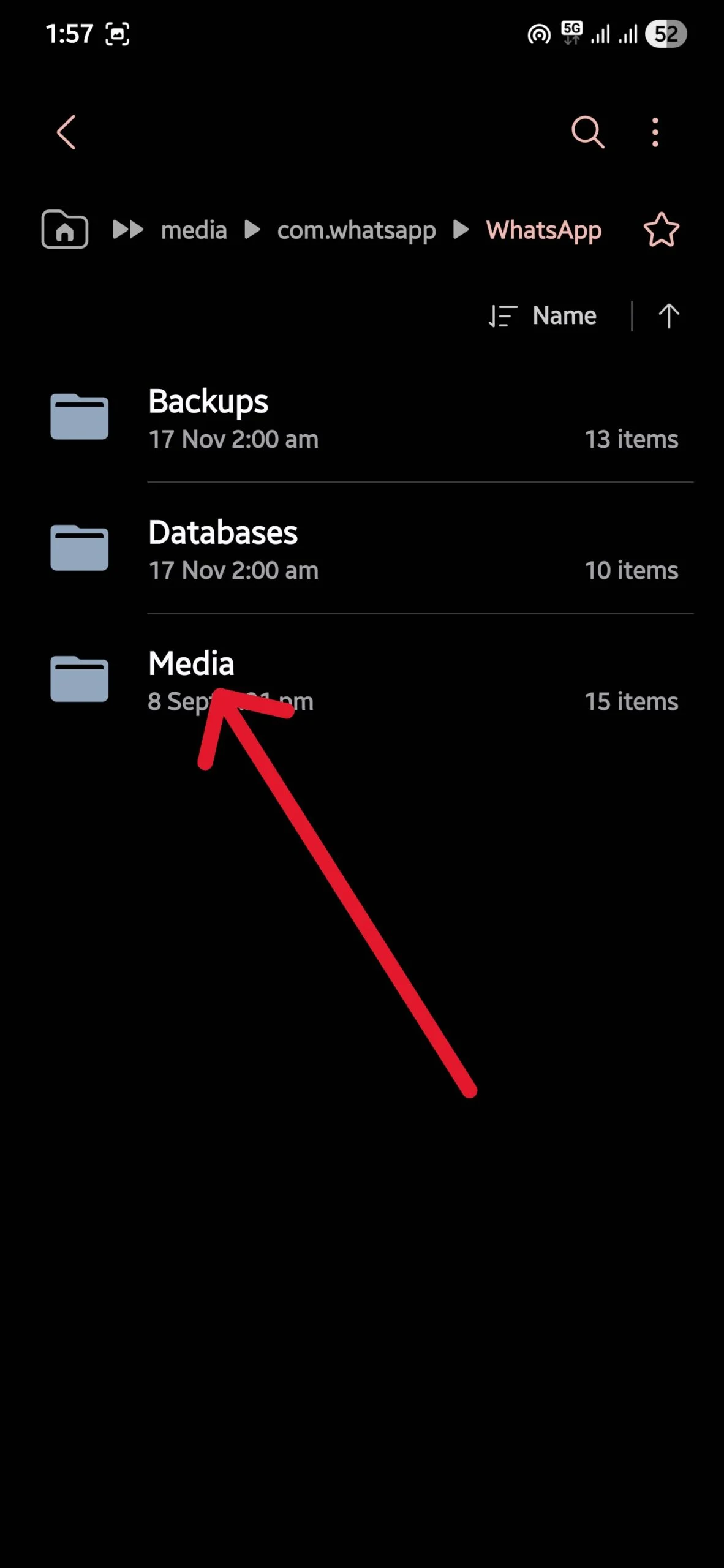The image size is (724, 1568).
Task: Click the home icon in the path bar
Action: 64,230
